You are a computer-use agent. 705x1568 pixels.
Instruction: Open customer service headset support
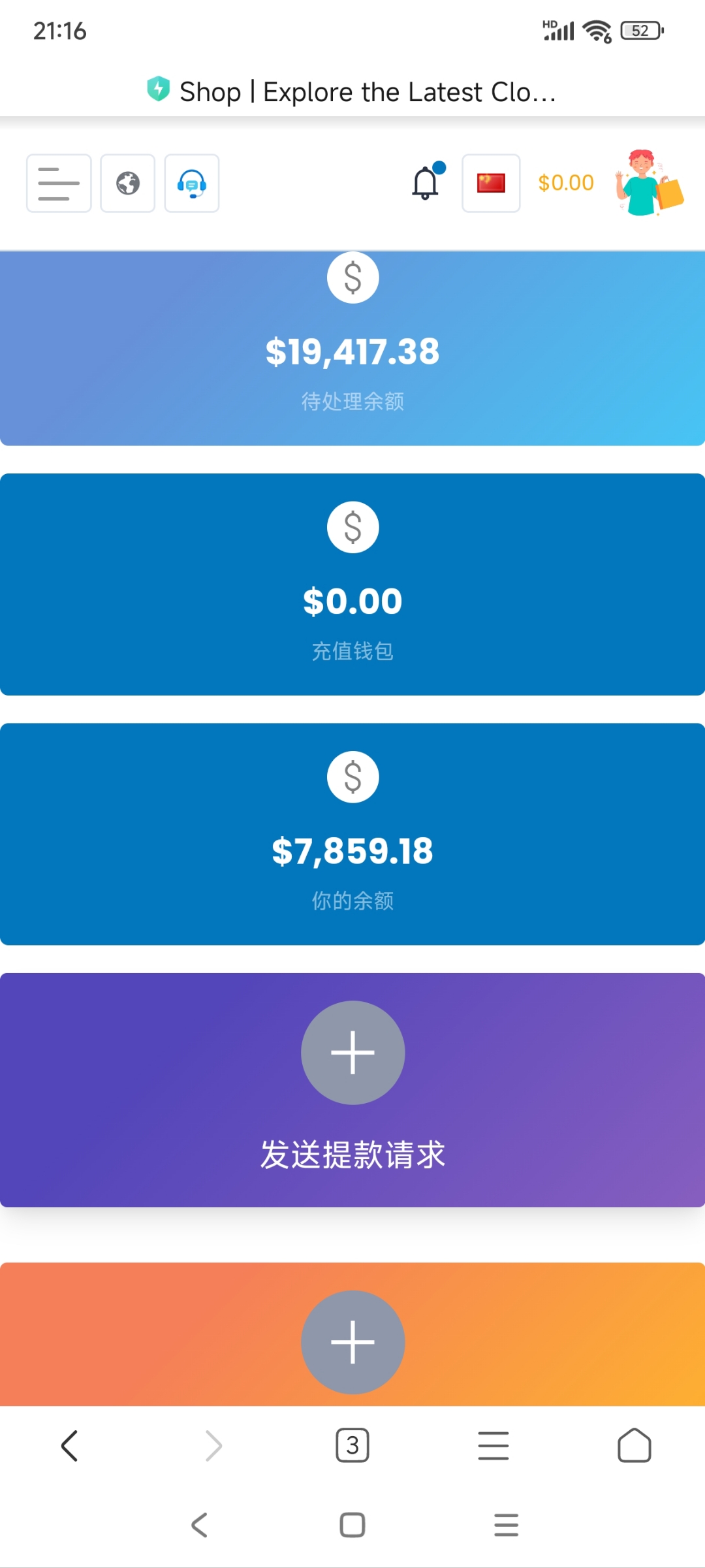pyautogui.click(x=191, y=184)
